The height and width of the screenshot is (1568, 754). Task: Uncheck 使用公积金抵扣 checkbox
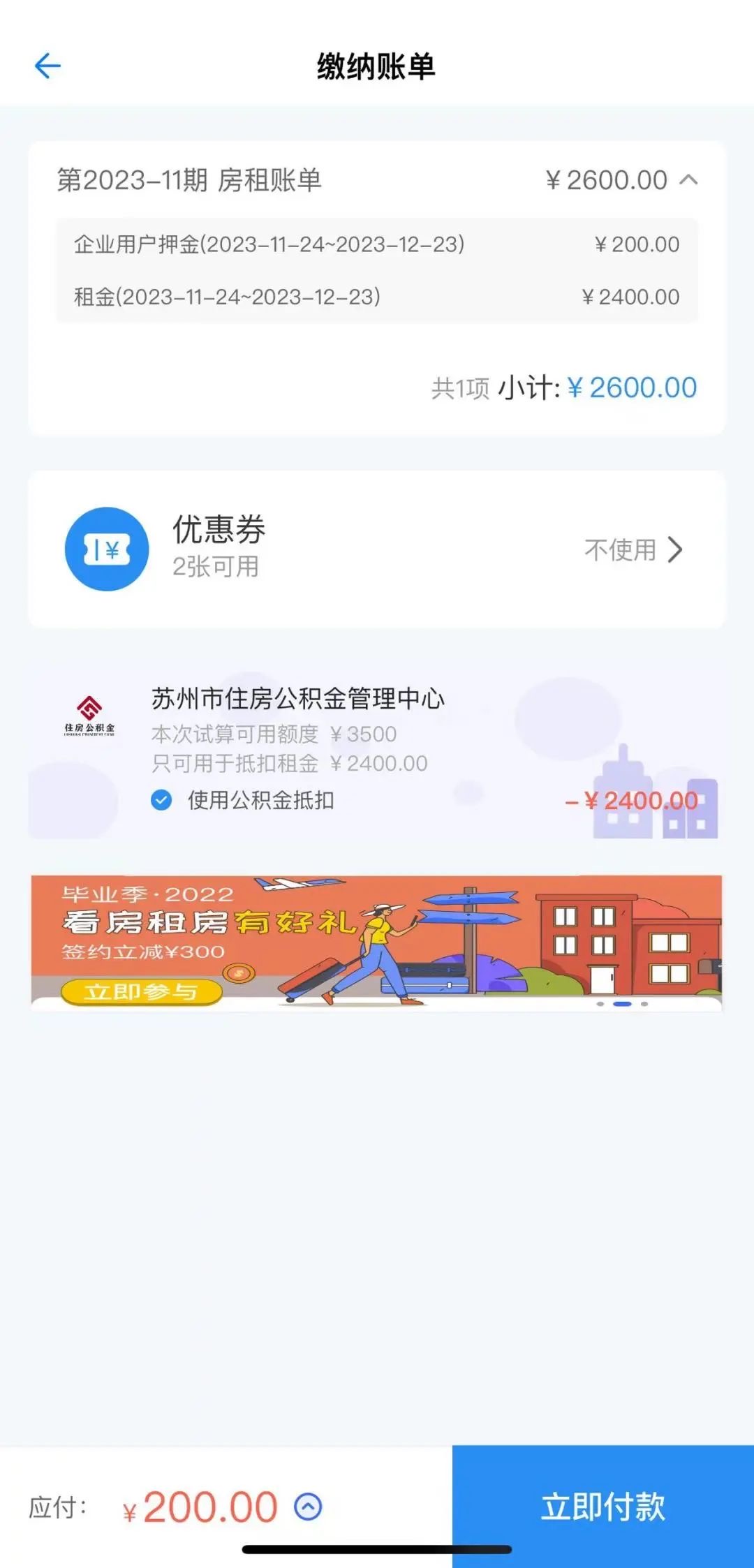coord(161,800)
